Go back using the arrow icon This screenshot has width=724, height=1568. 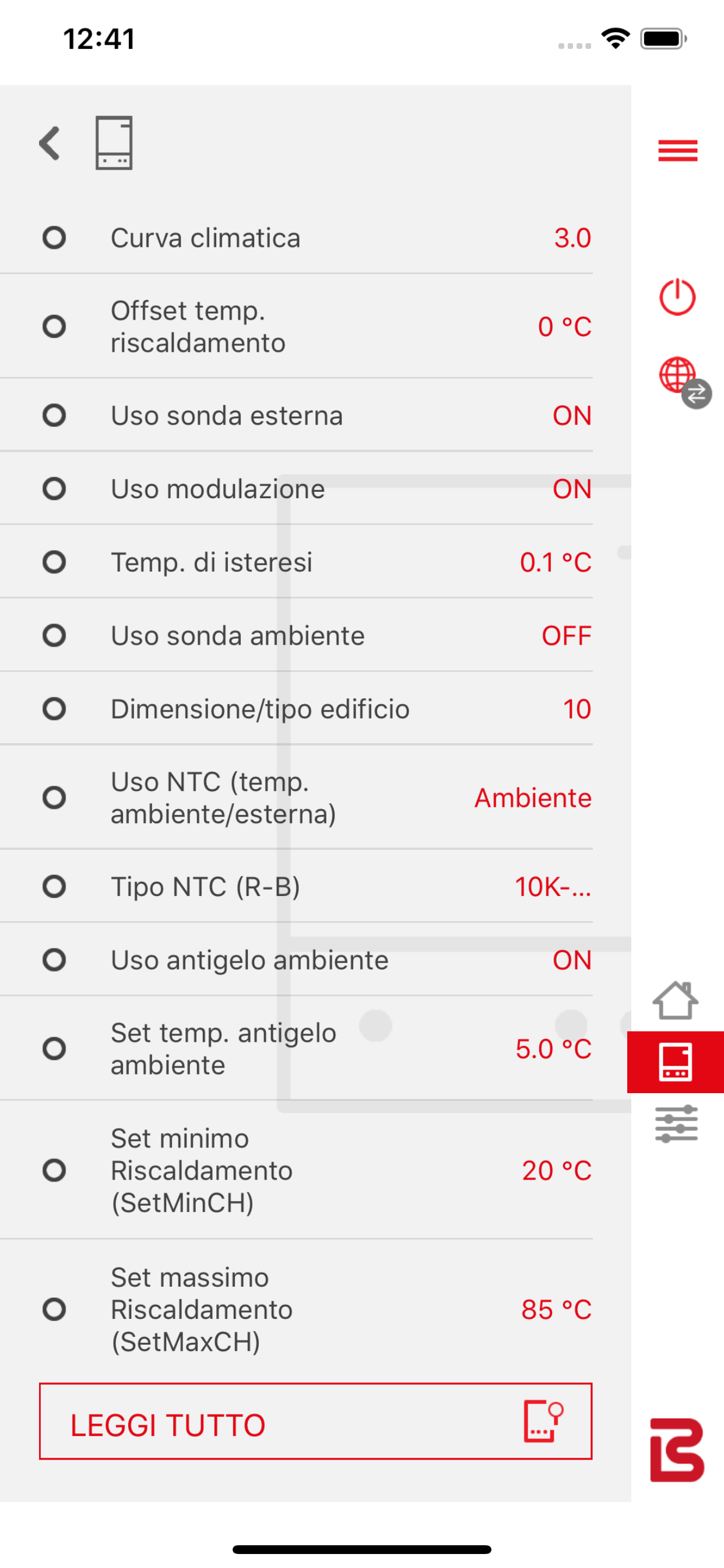50,143
